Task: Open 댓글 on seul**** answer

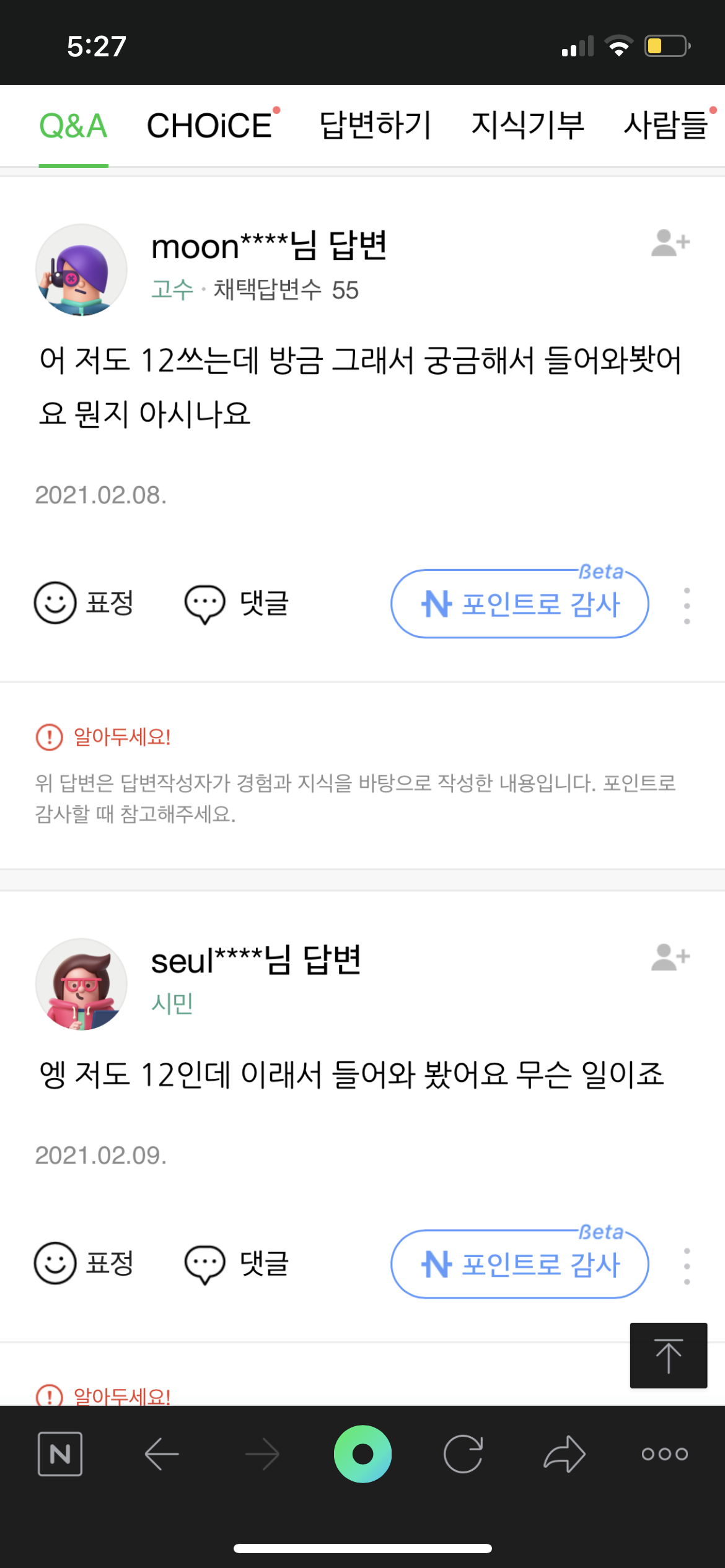Action: [237, 1264]
